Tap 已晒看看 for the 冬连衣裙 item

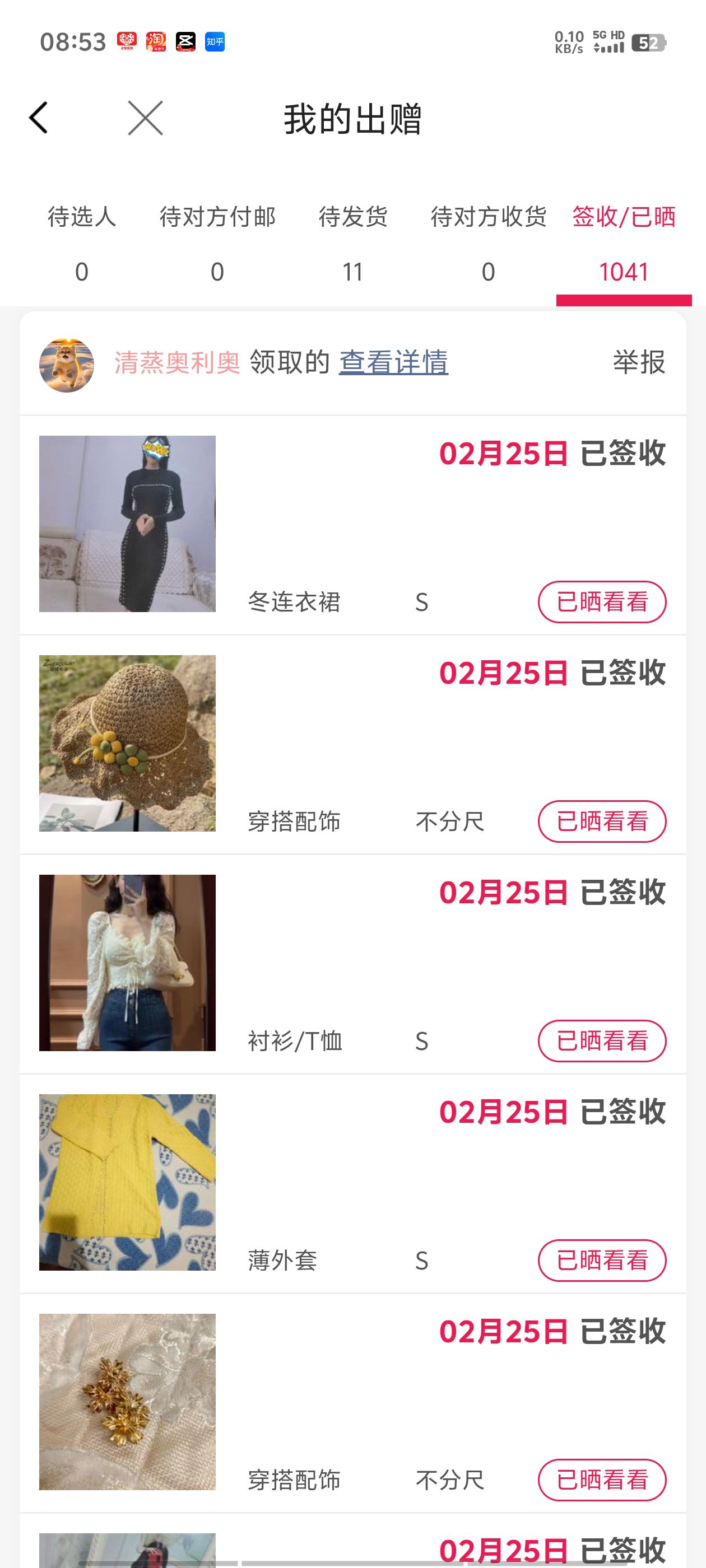pyautogui.click(x=602, y=602)
